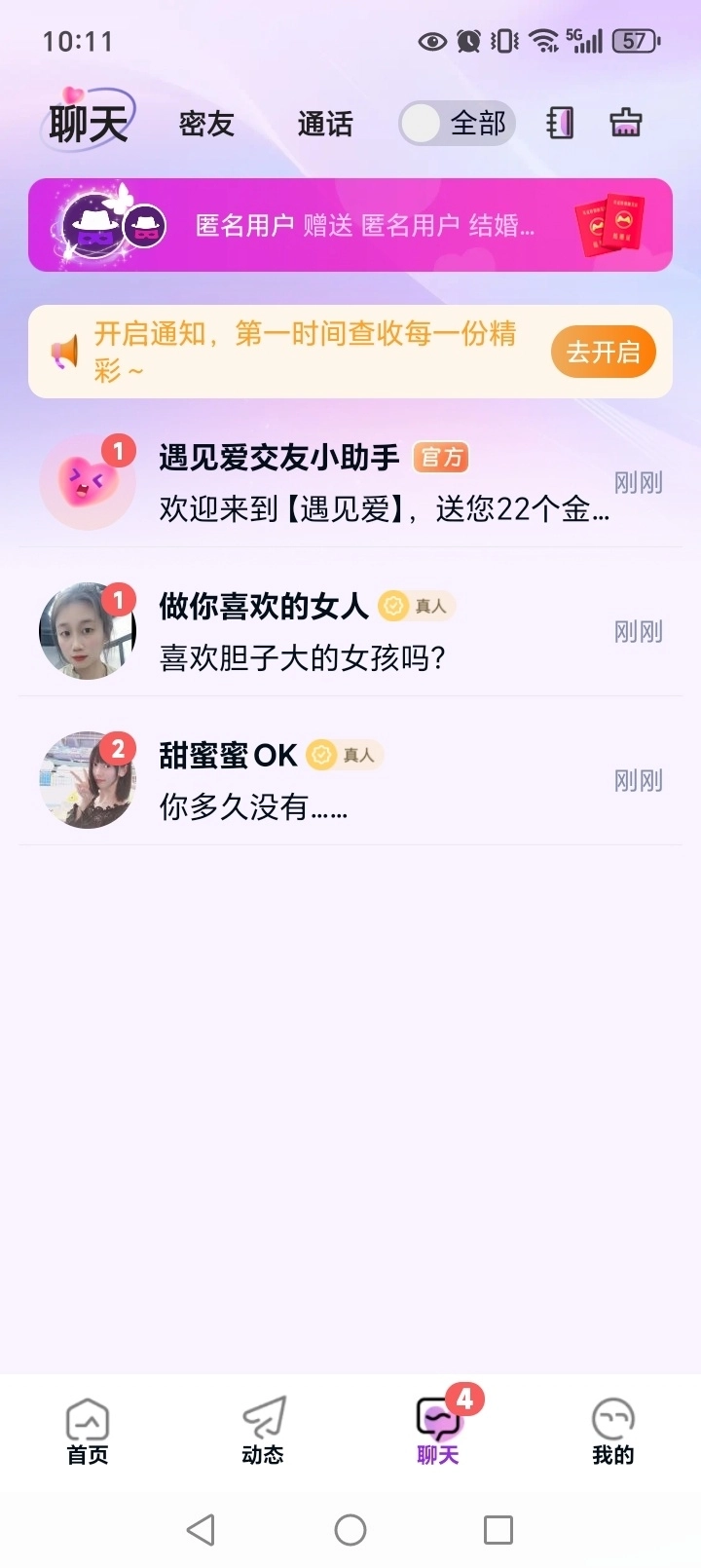
Task: Go to the 首页 tab
Action: click(x=88, y=1432)
